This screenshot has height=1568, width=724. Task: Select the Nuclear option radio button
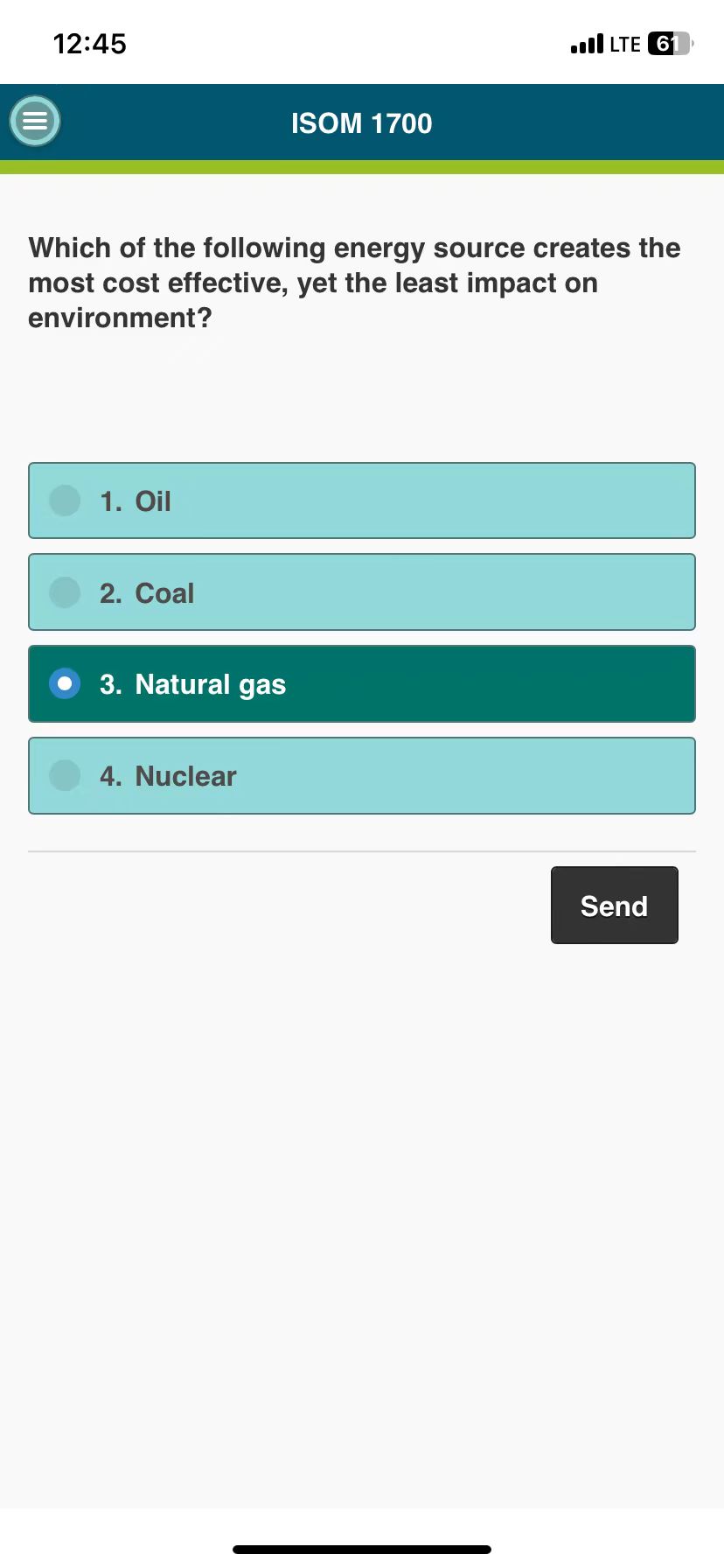pyautogui.click(x=64, y=775)
